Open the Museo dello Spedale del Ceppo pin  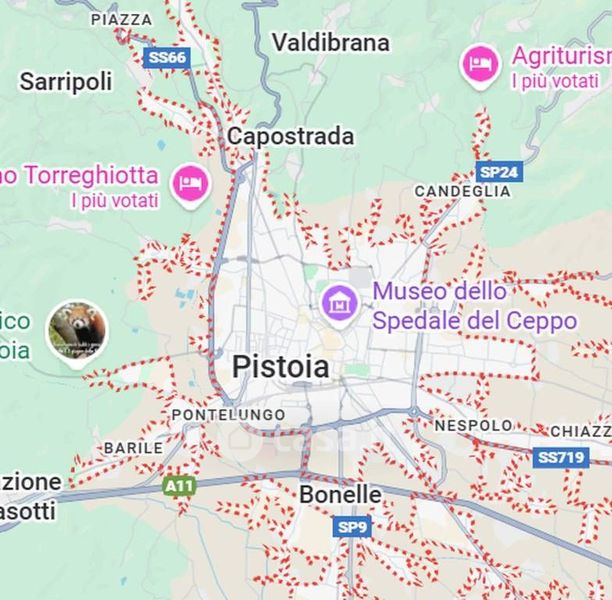coord(340,301)
